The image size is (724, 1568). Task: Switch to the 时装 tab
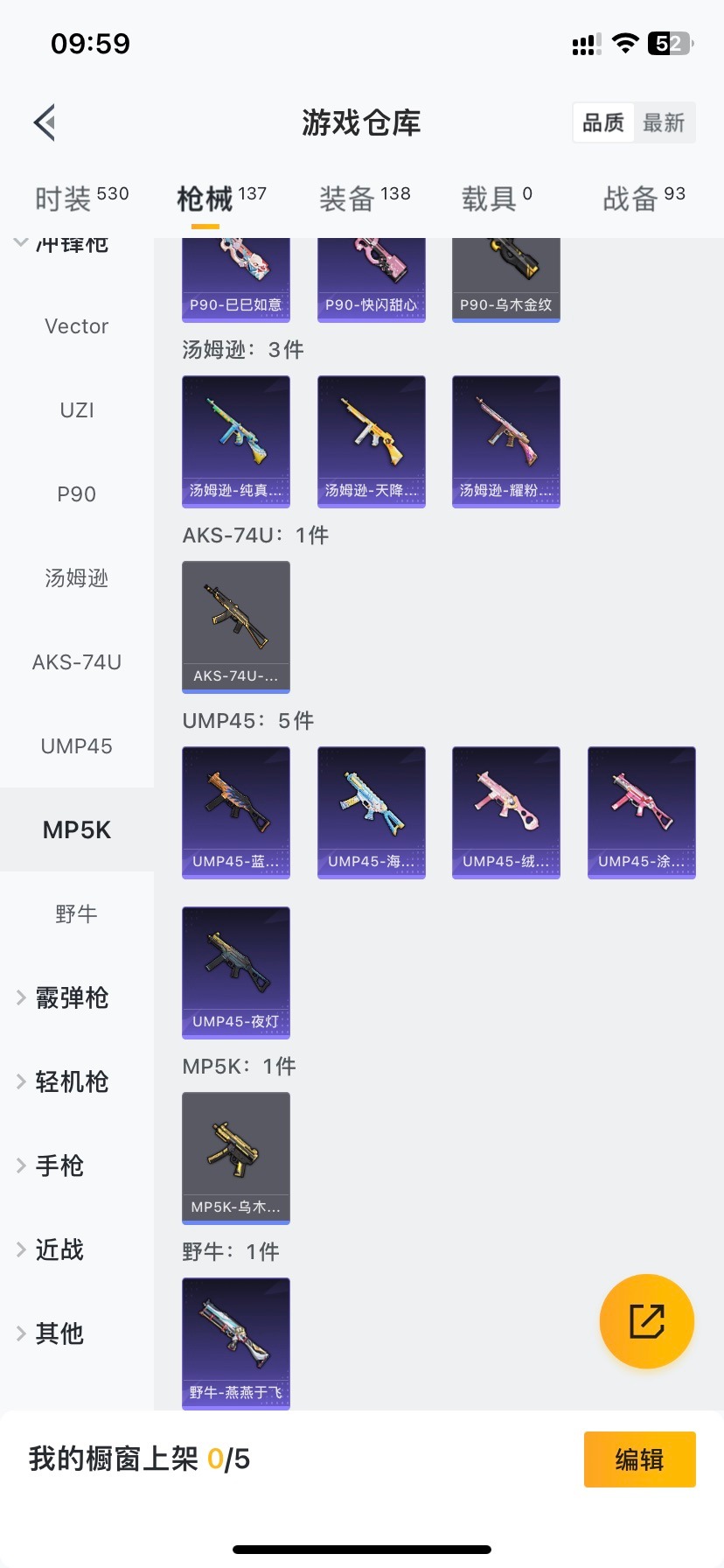tap(81, 198)
